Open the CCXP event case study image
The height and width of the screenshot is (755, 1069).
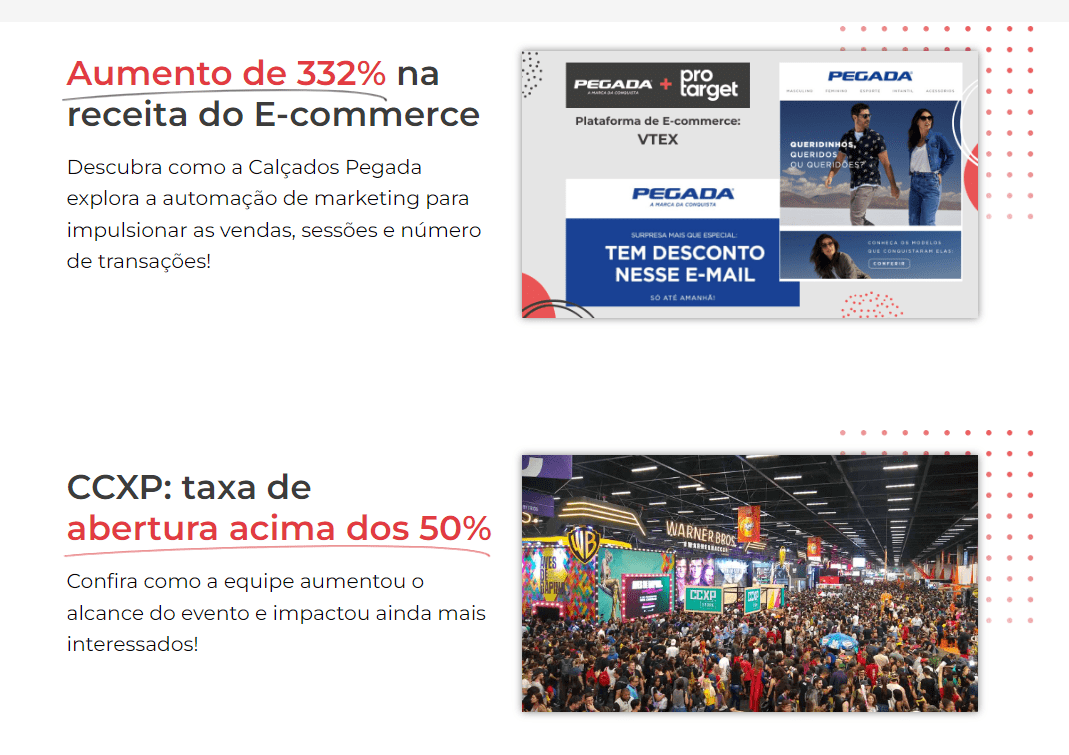749,583
